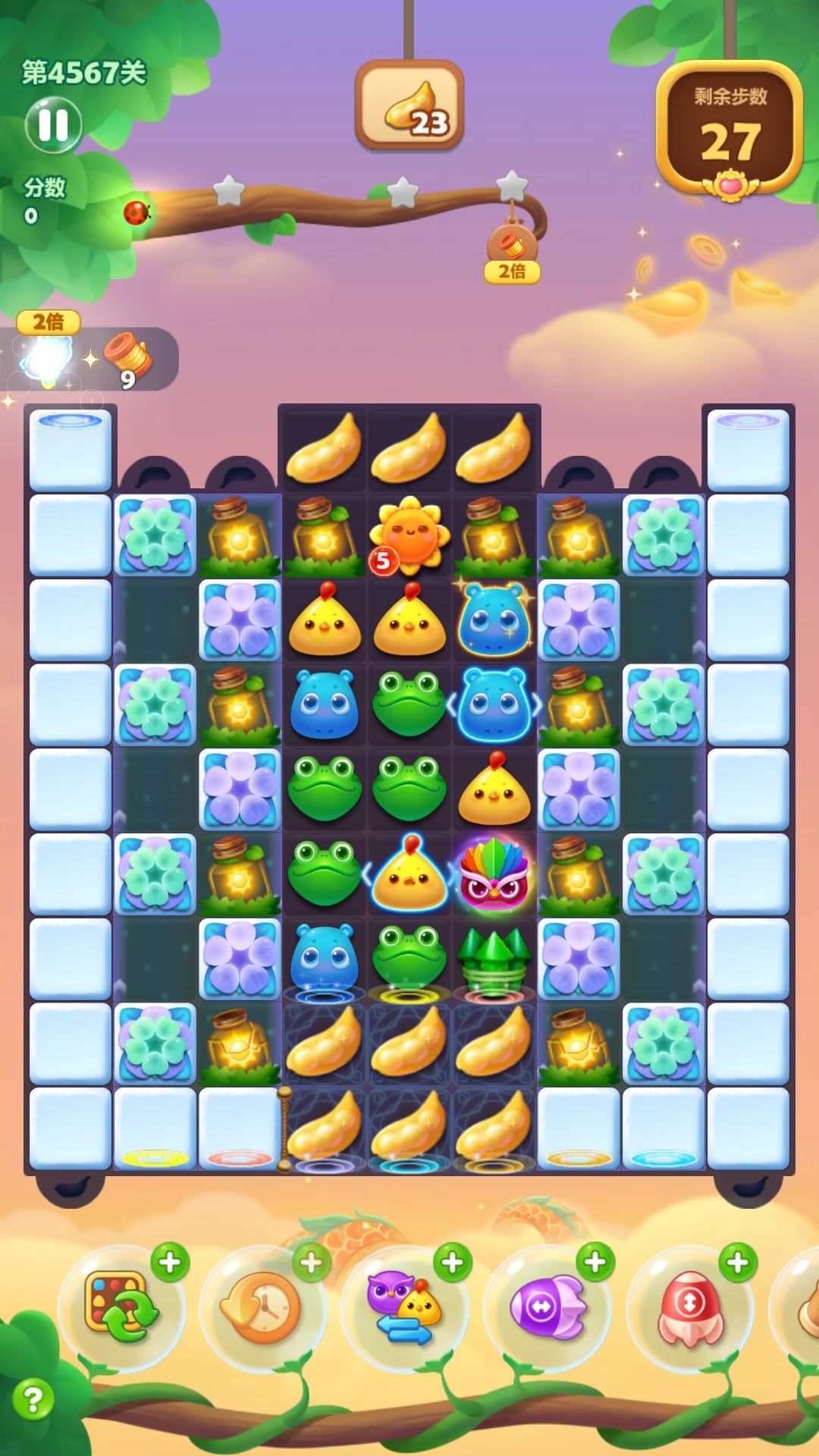Open the help question mark
This screenshot has width=819, height=1456.
(x=33, y=1399)
